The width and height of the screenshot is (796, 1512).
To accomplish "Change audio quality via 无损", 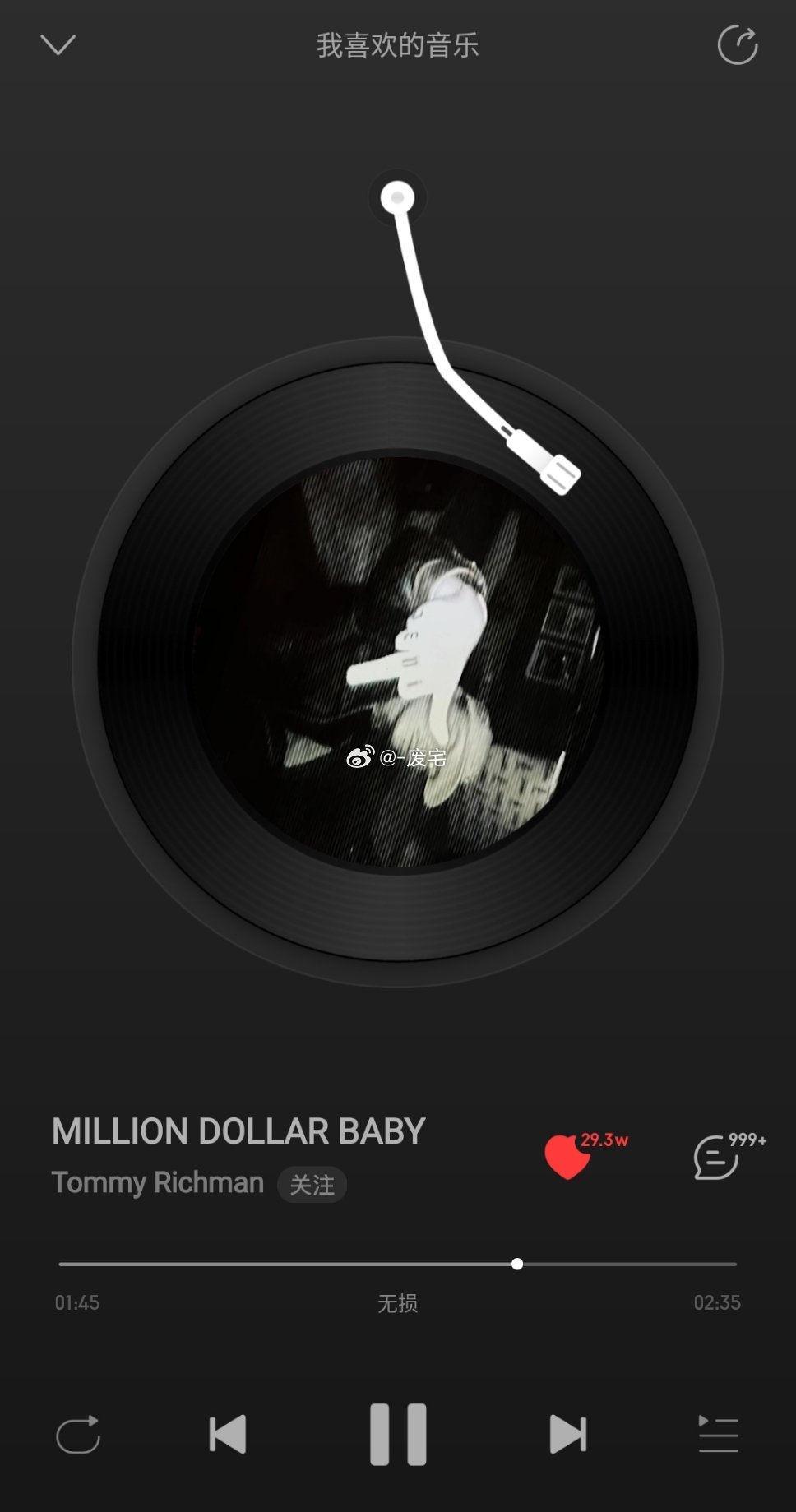I will pos(398,1303).
